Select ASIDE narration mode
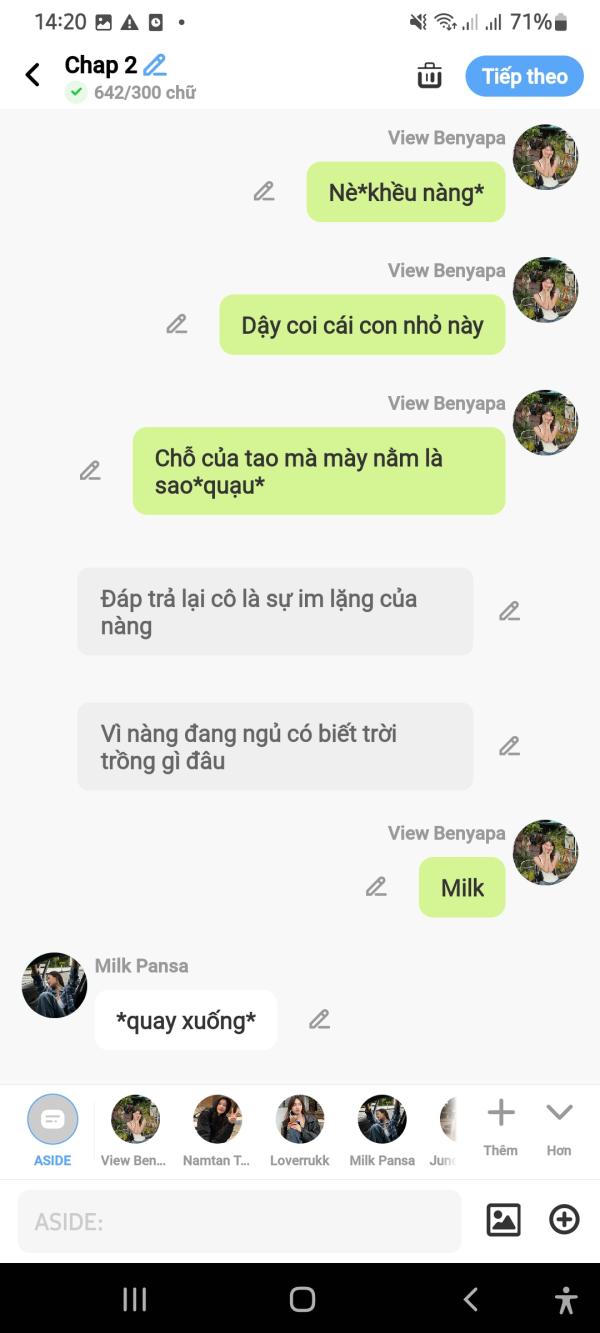 coord(52,1129)
